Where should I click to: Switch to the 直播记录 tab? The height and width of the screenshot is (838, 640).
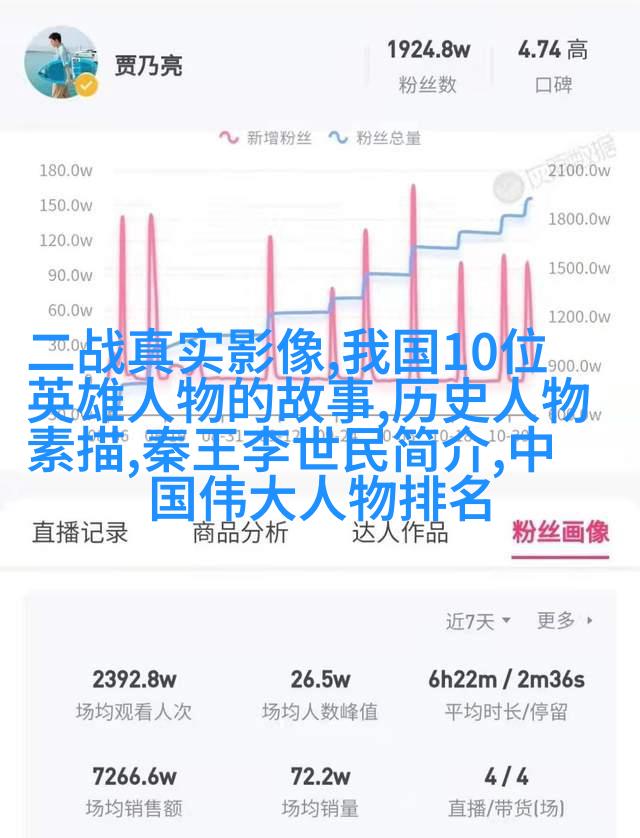[80, 532]
